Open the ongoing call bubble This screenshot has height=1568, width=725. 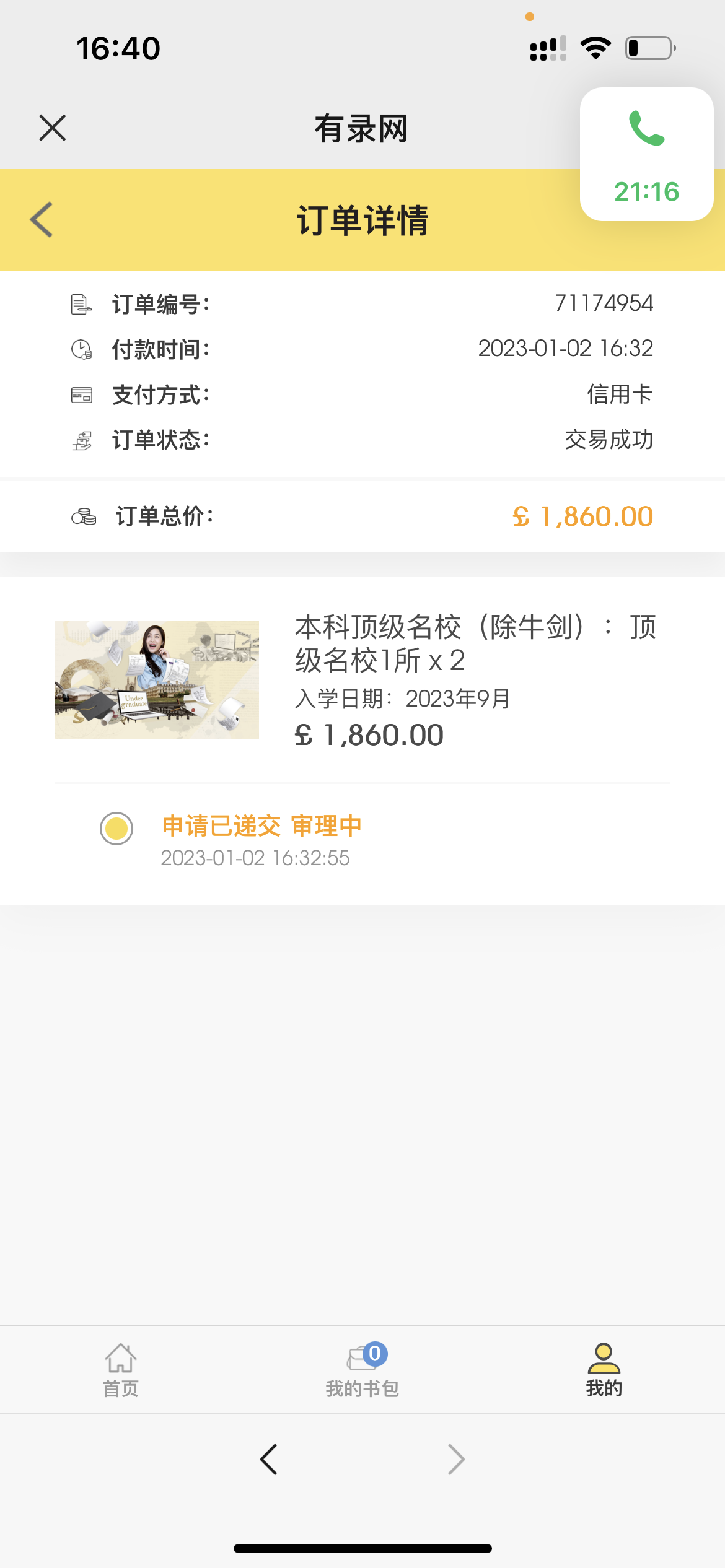646,154
